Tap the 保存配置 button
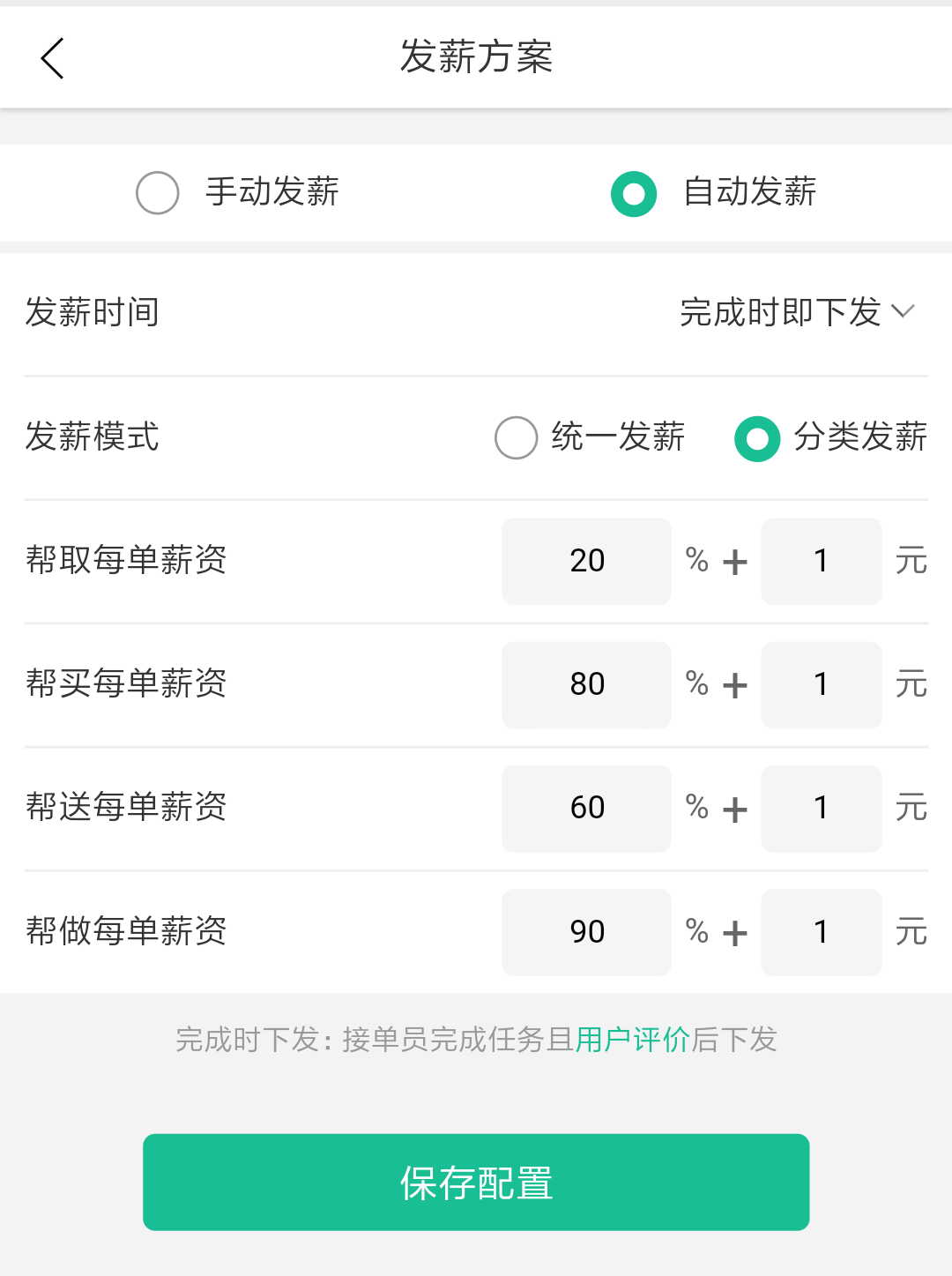This screenshot has width=952, height=1276. tap(476, 1182)
